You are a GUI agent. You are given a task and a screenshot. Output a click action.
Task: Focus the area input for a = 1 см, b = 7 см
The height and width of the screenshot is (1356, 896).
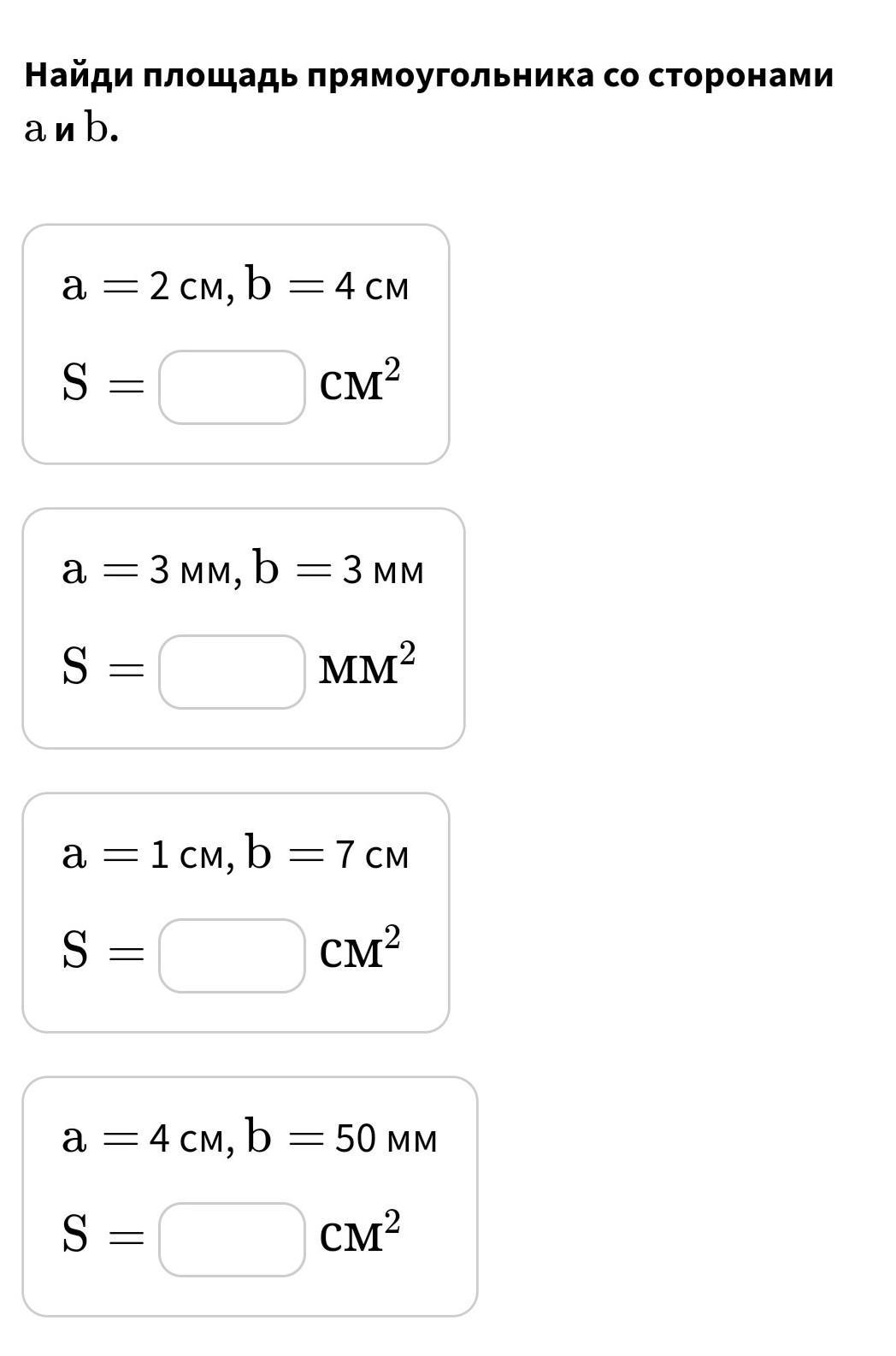[232, 956]
